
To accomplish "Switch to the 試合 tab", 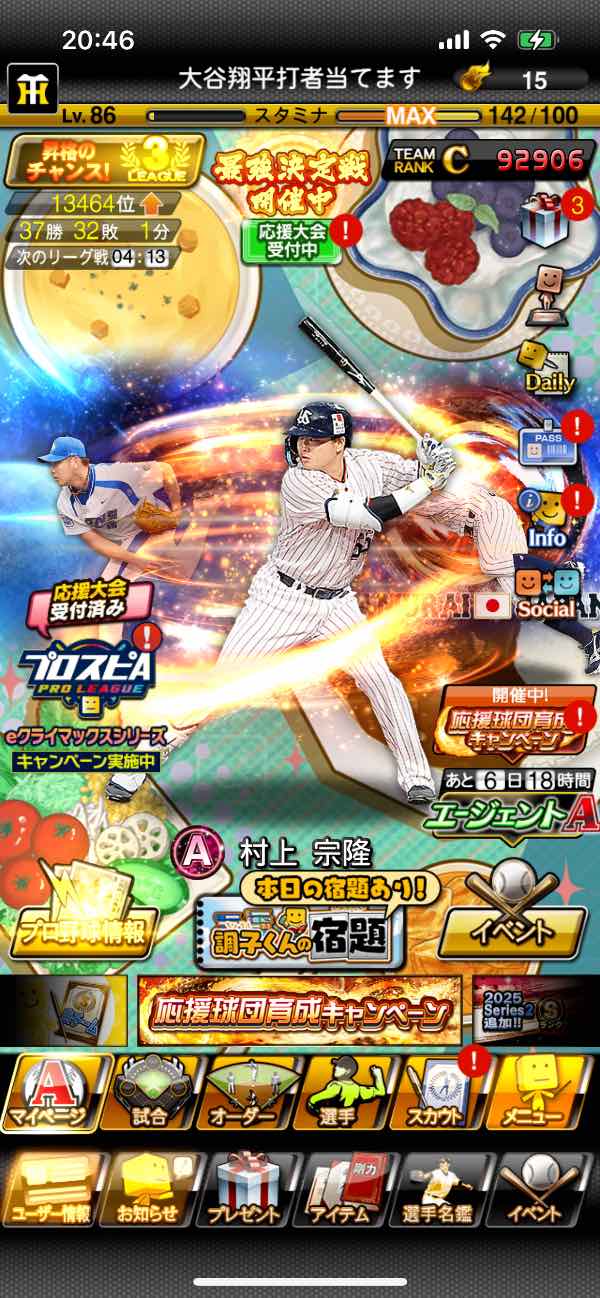I will [x=150, y=1092].
